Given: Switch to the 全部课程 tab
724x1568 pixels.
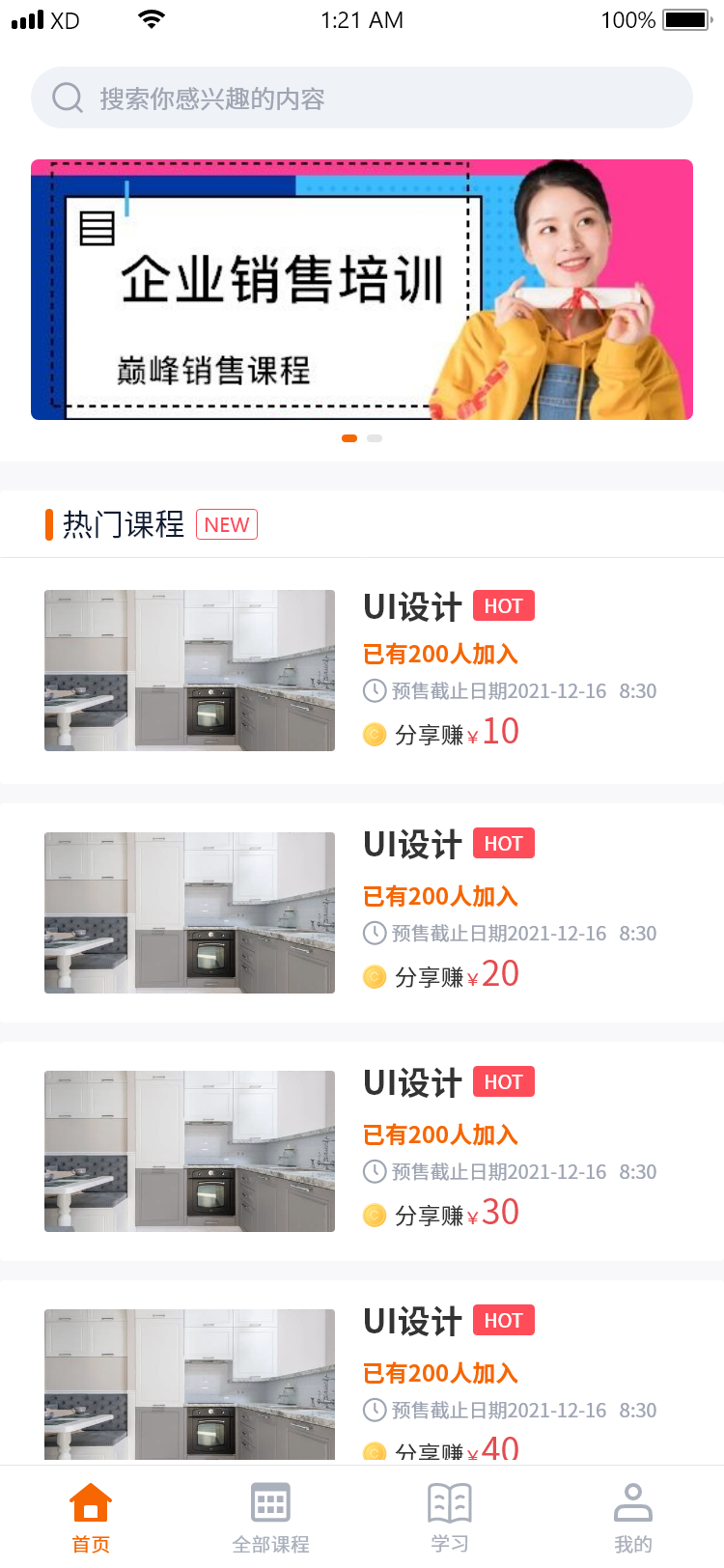Looking at the screenshot, I should point(270,1518).
